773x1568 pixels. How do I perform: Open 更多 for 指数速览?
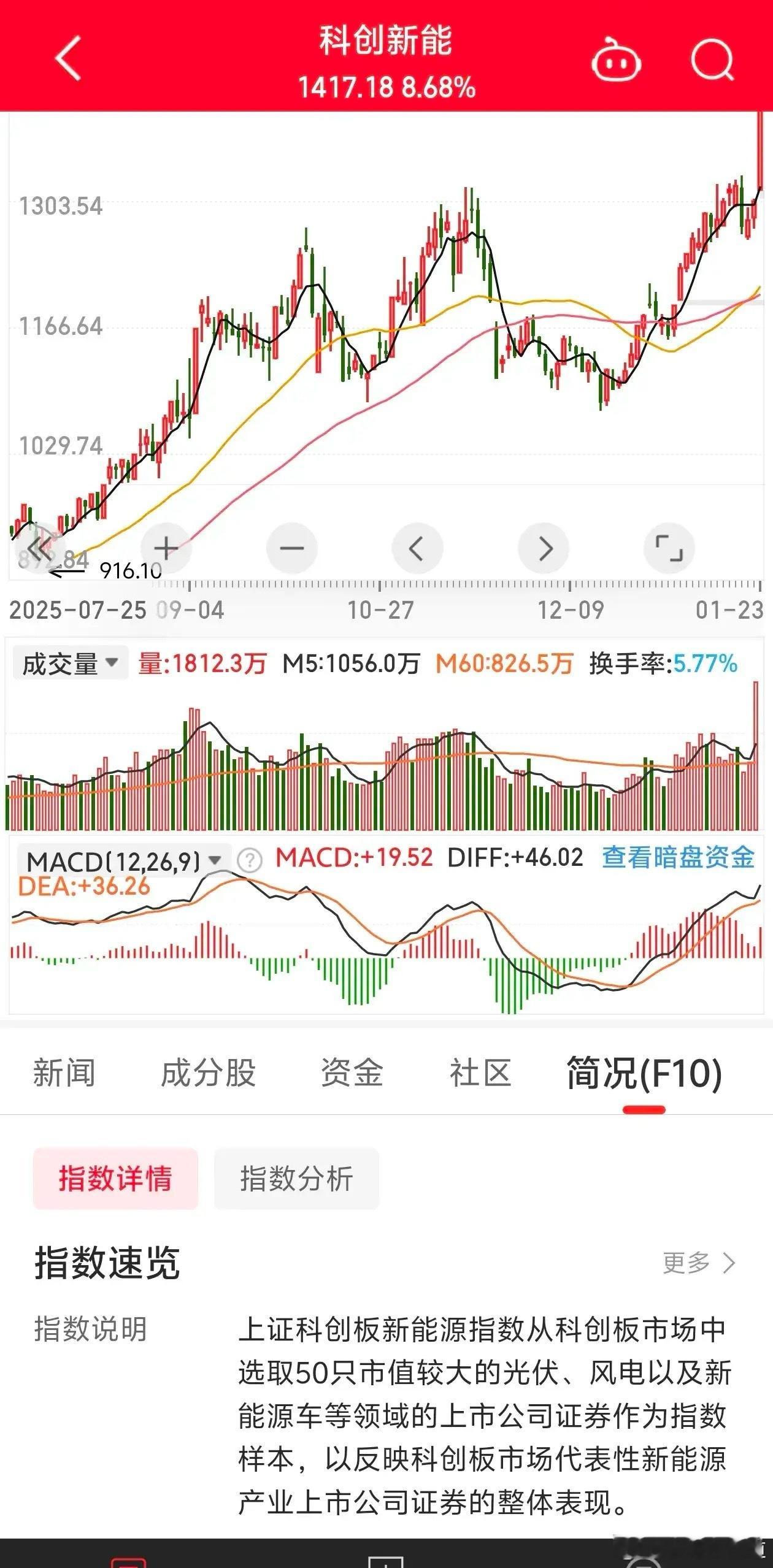[699, 1263]
